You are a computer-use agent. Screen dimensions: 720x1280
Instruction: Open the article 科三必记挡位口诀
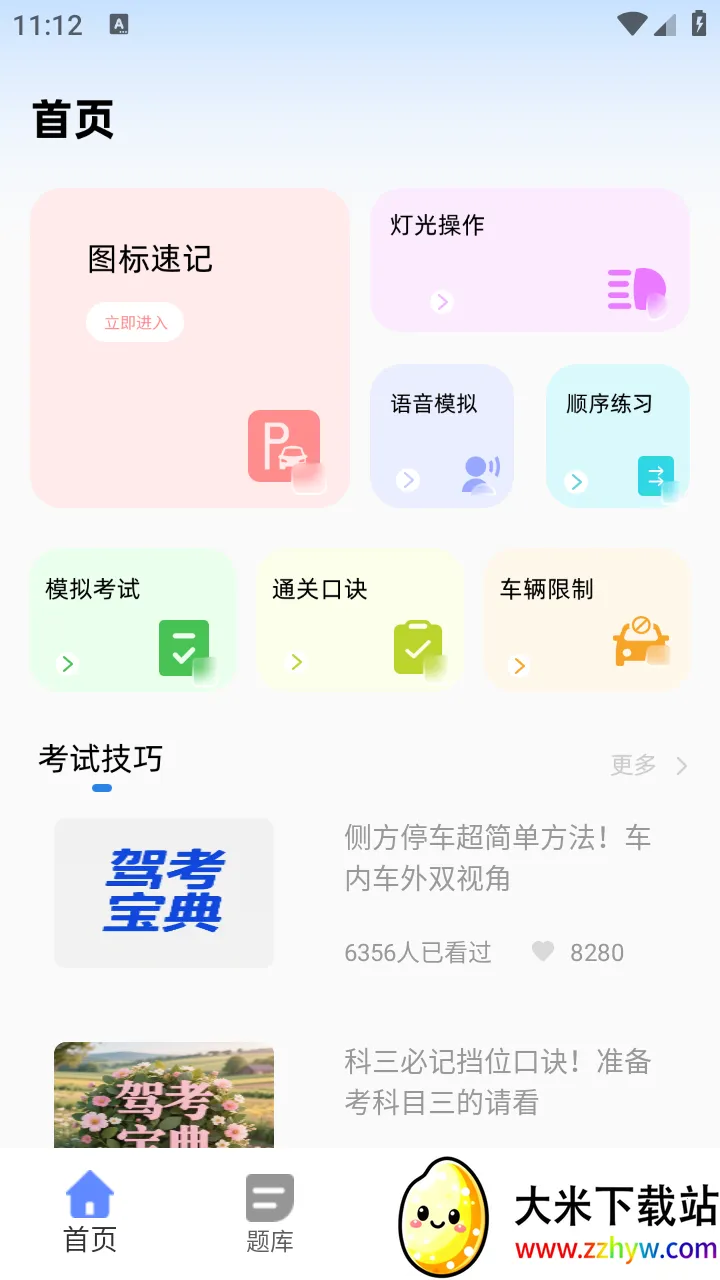click(497, 1081)
